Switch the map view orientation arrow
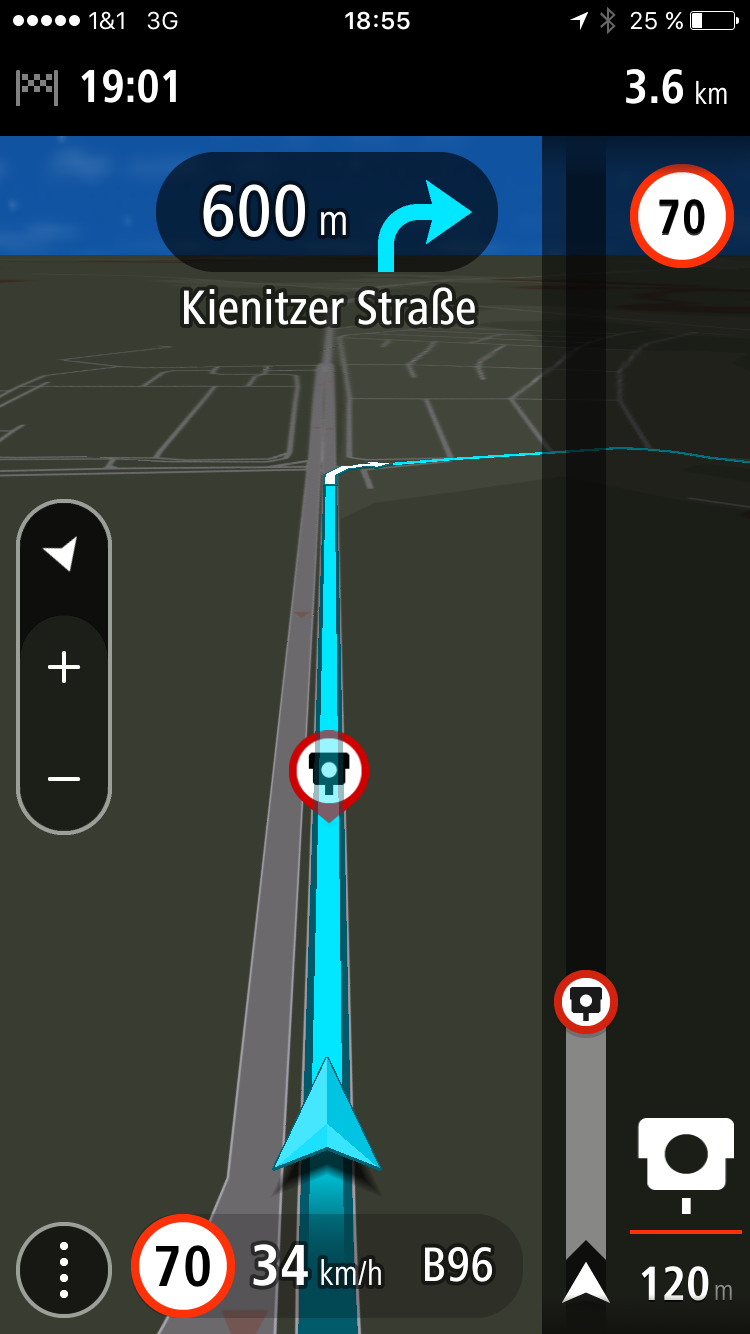The image size is (750, 1334). click(62, 553)
